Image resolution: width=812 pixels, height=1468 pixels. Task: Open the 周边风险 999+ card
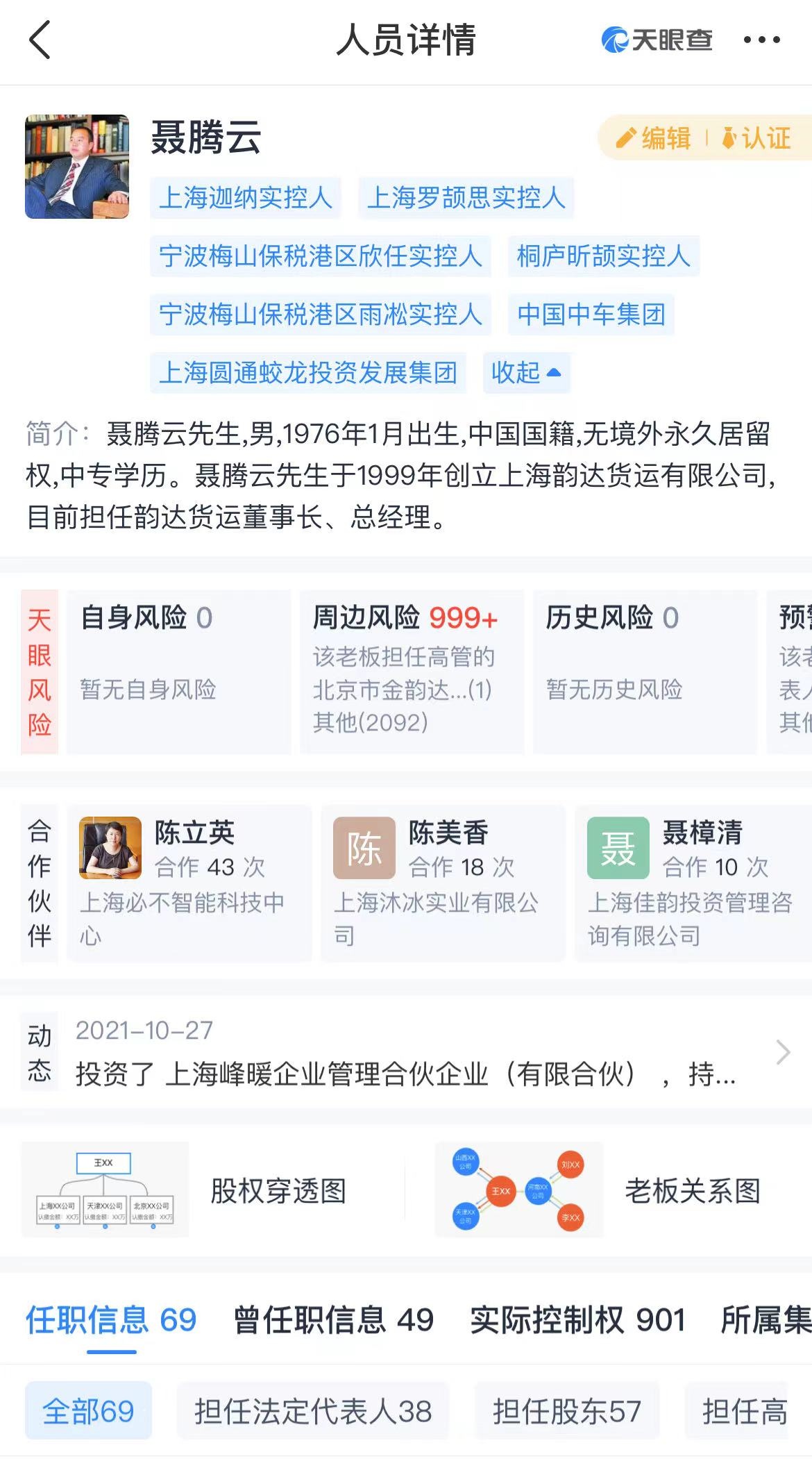click(x=411, y=671)
